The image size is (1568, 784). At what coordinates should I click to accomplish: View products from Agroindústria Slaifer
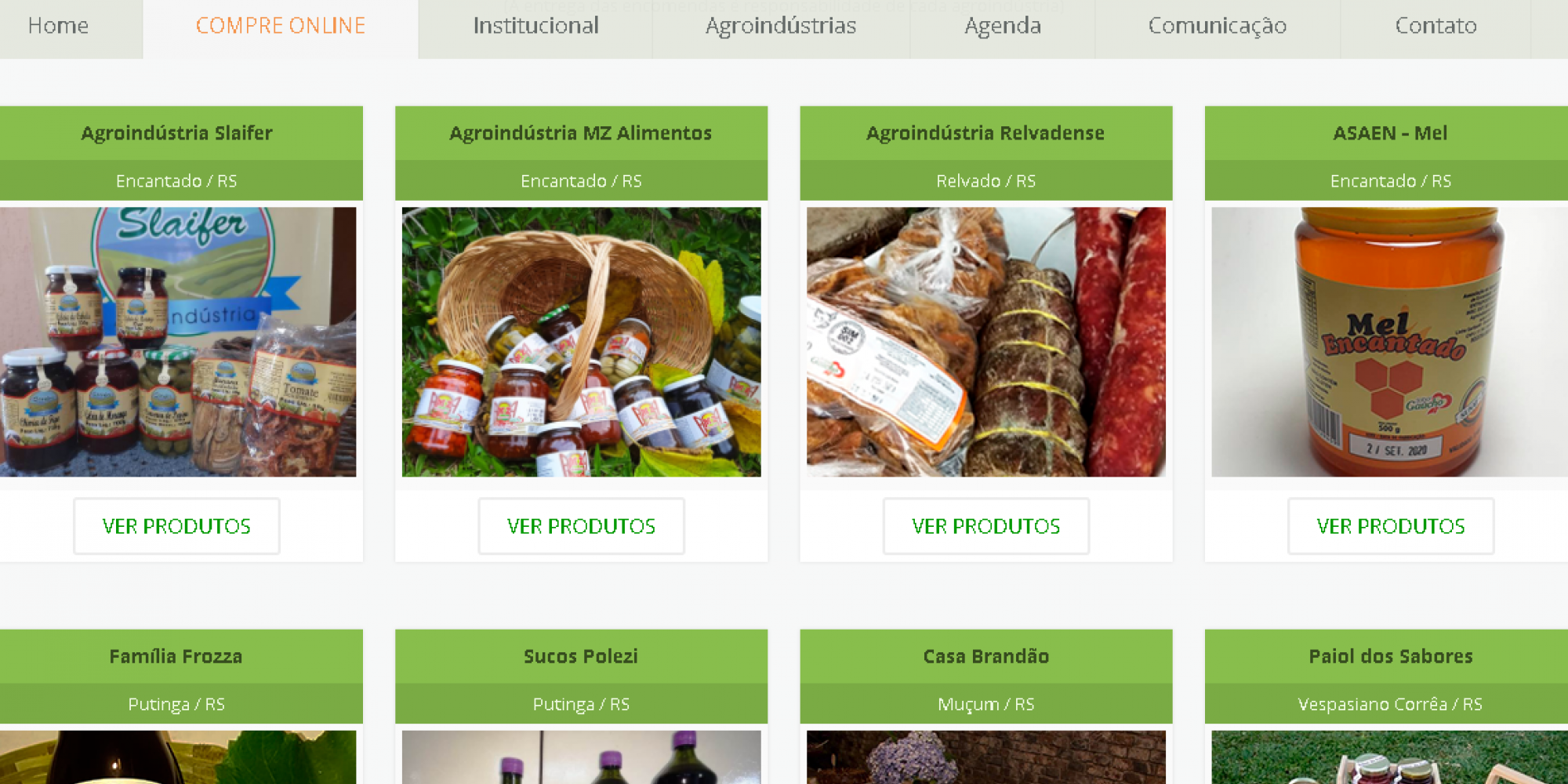(176, 526)
